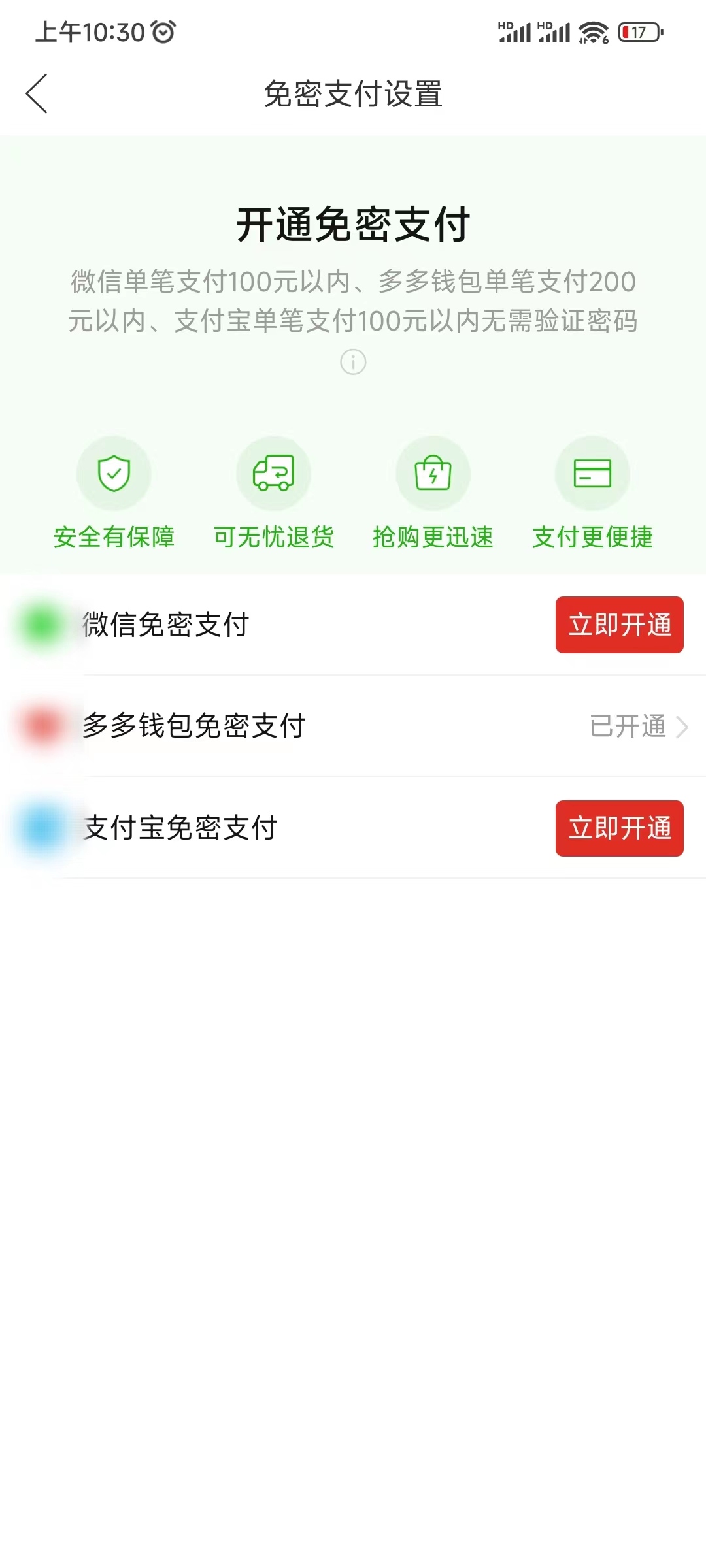706x1568 pixels.
Task: Enable 支付宝免密支付 via 立即开通
Action: point(618,828)
